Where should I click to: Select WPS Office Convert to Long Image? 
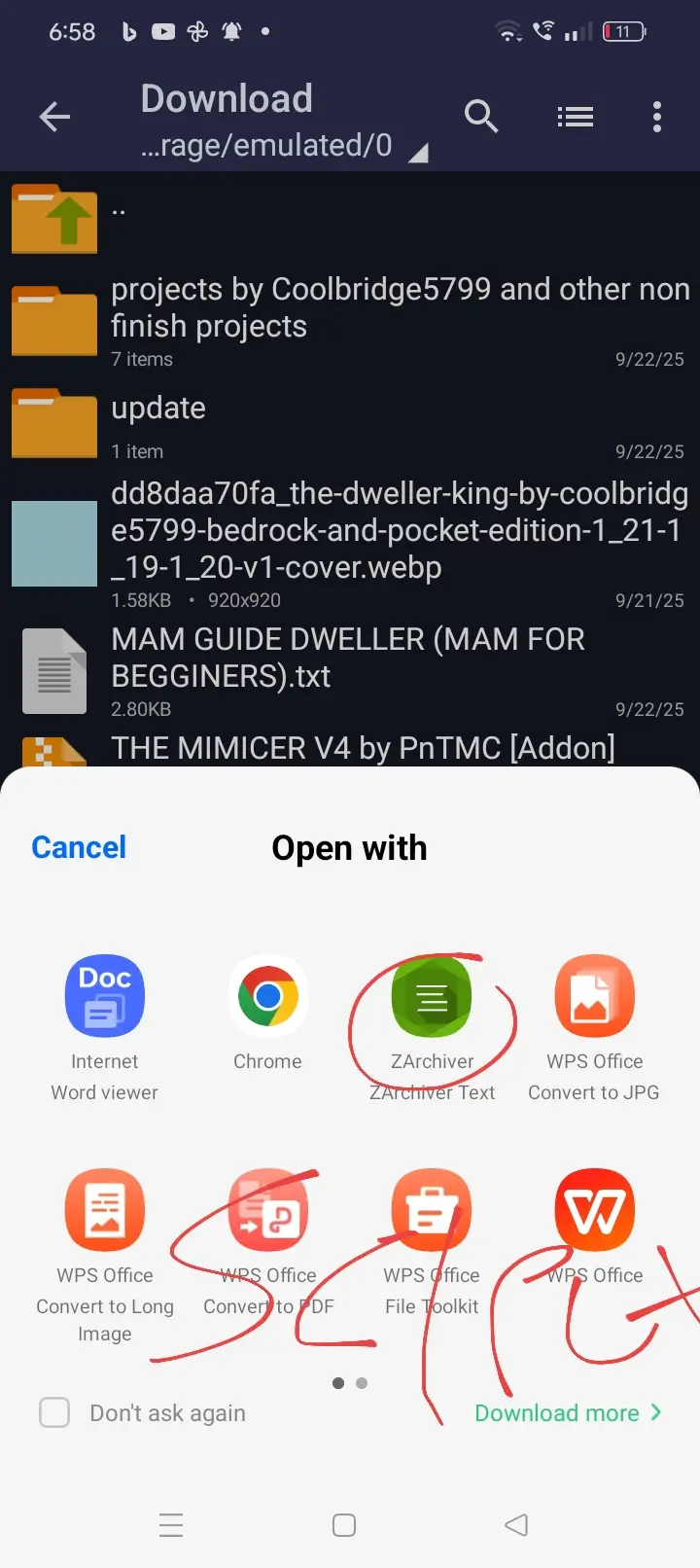click(105, 1257)
